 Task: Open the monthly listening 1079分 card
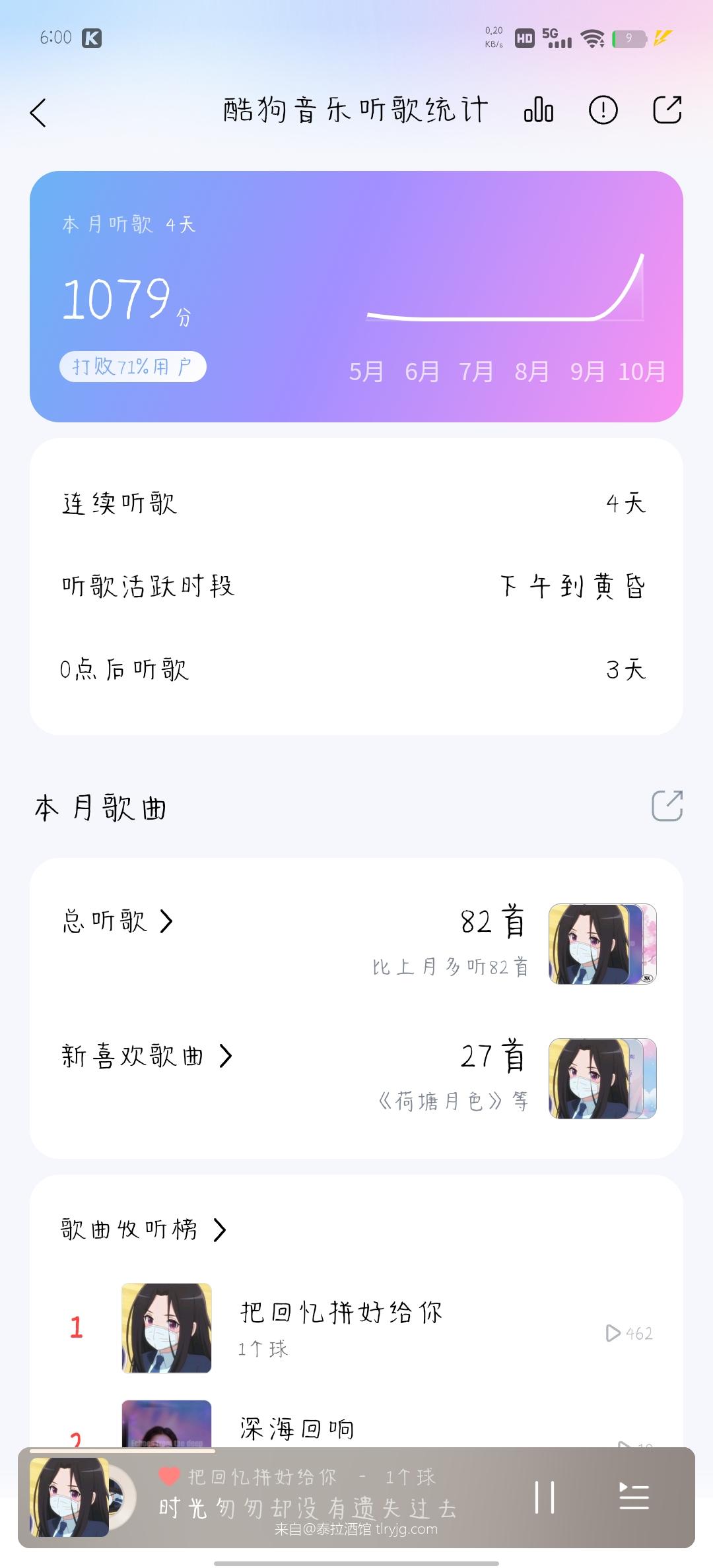pyautogui.click(x=356, y=296)
